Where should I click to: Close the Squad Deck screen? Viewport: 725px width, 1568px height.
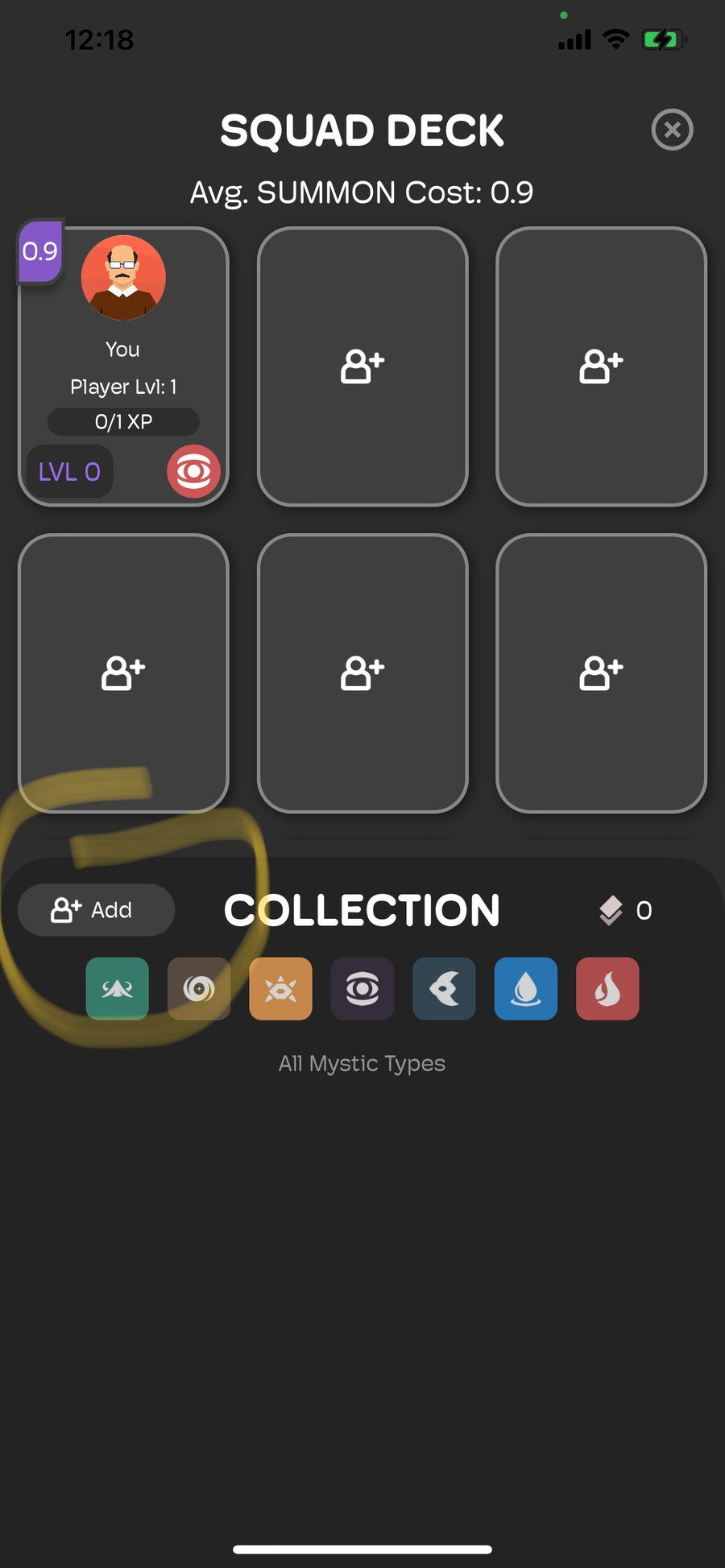(672, 130)
